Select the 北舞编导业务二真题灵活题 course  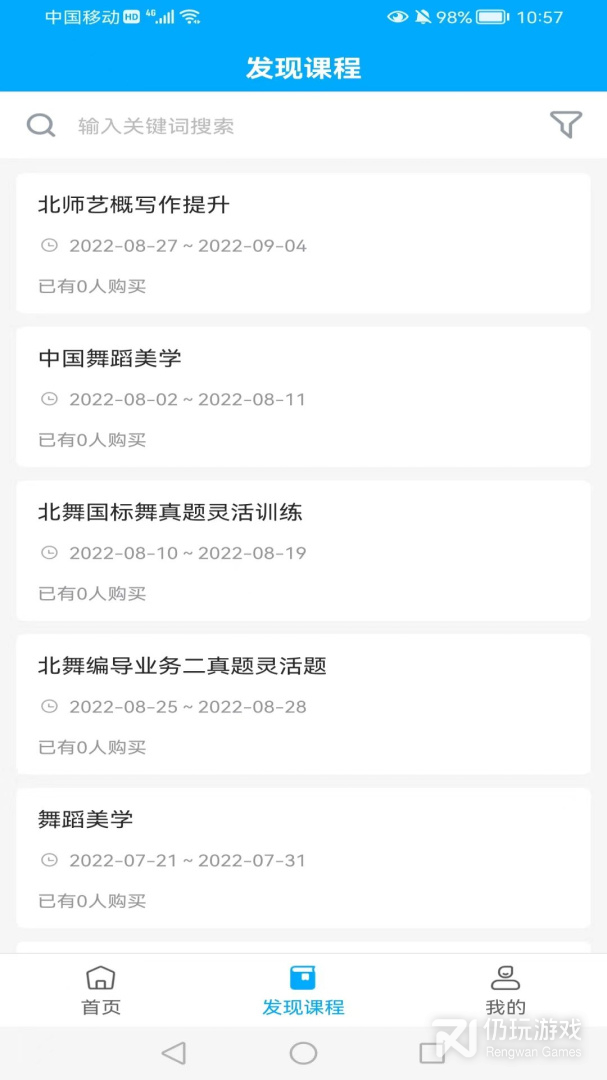click(x=303, y=704)
